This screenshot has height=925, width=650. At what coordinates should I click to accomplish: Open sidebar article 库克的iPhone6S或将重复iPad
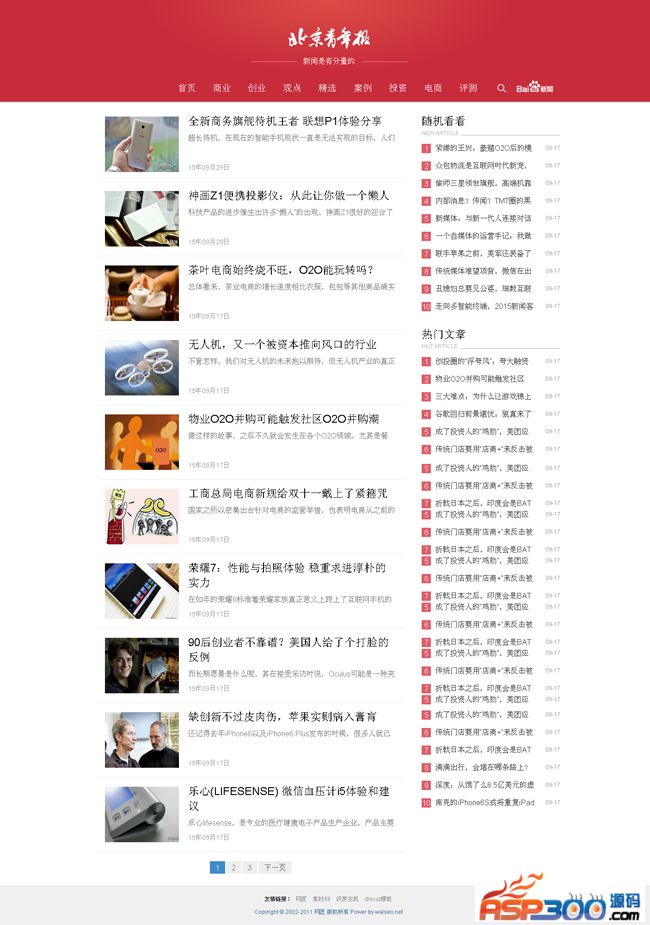pyautogui.click(x=484, y=802)
